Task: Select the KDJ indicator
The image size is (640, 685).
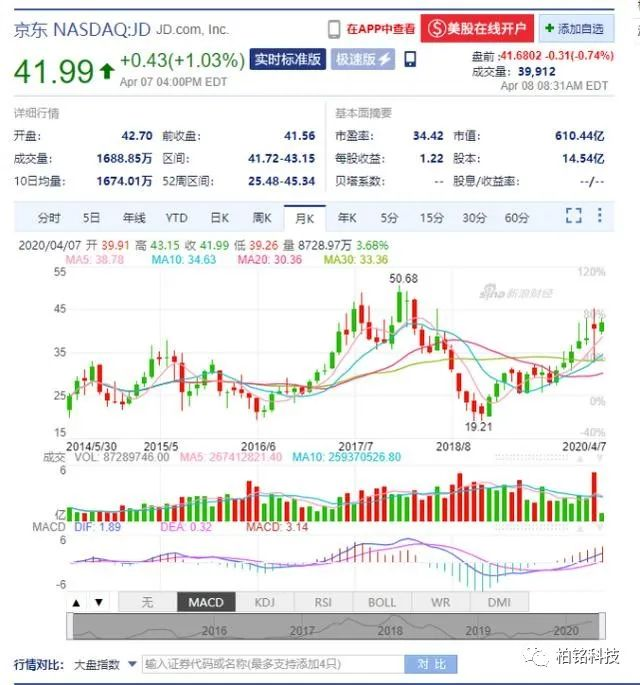Action: [265, 602]
